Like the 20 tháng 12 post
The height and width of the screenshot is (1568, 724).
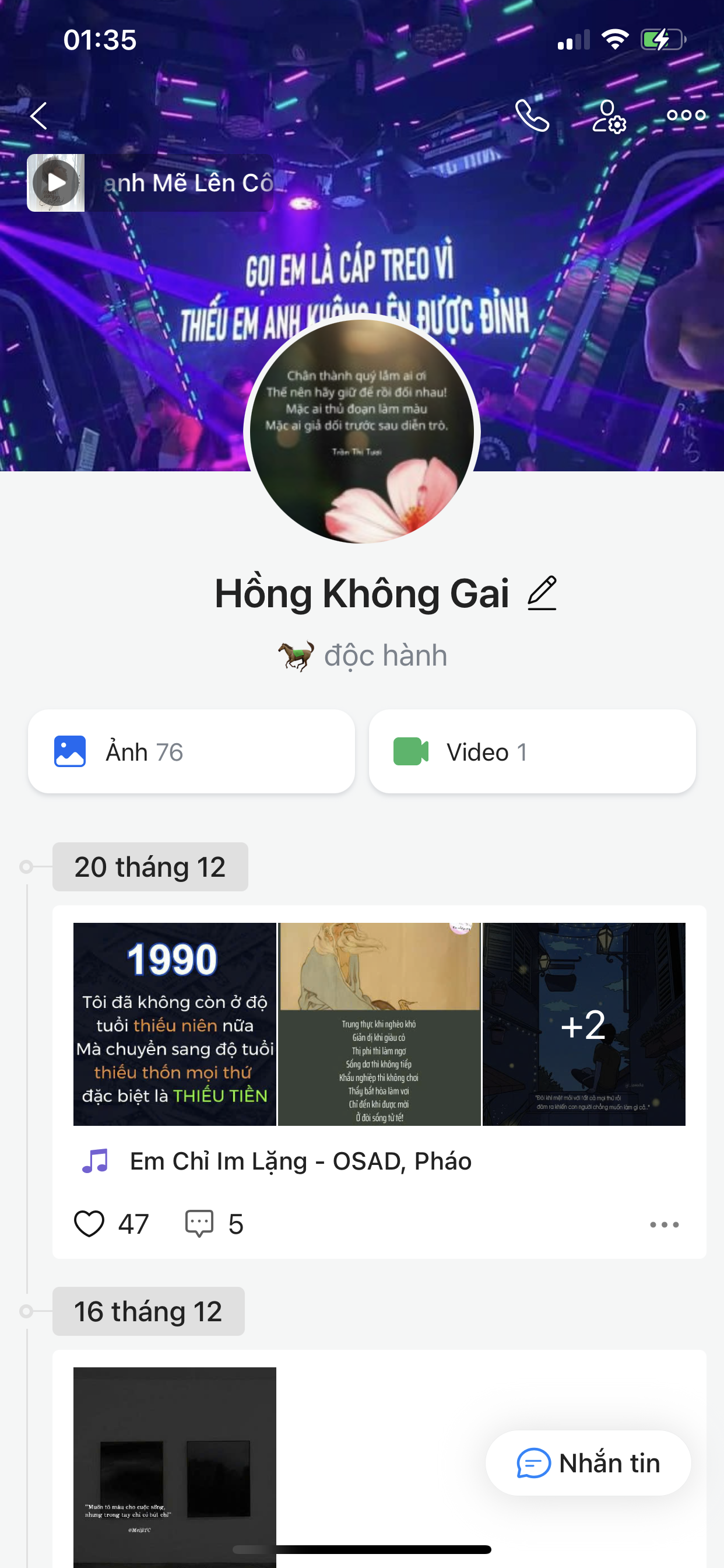tap(89, 1223)
